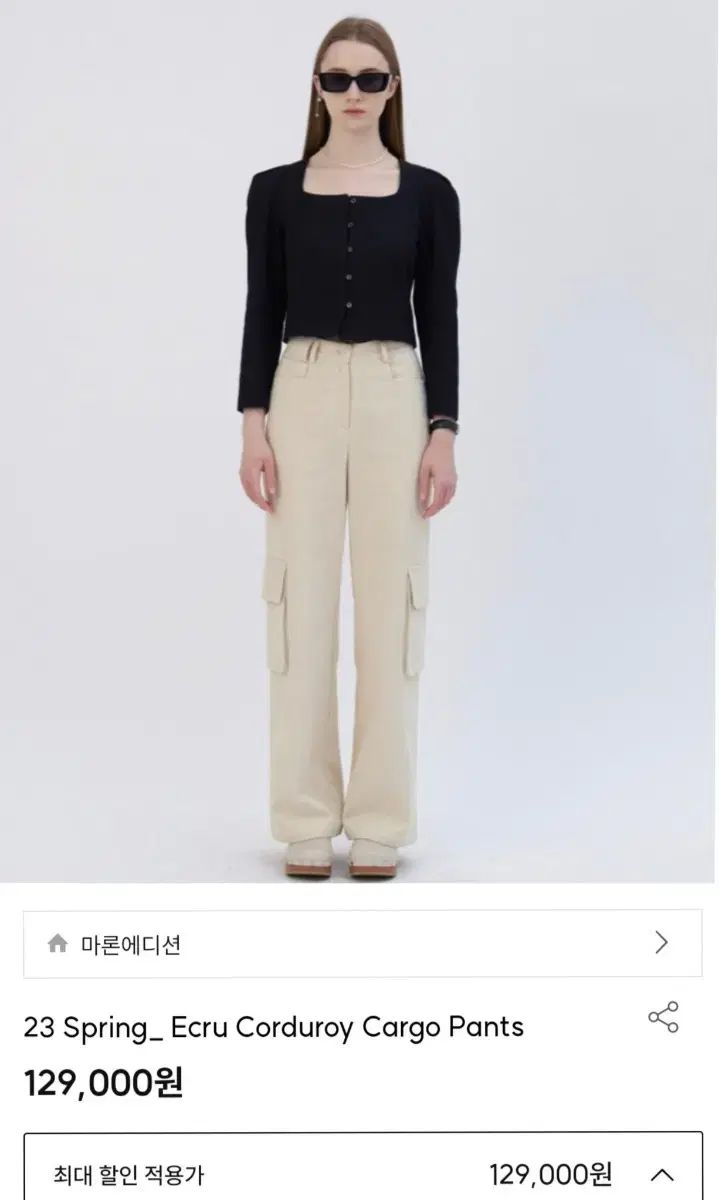Image resolution: width=719 pixels, height=1200 pixels.
Task: Open the cargo pants product photo
Action: click(358, 440)
